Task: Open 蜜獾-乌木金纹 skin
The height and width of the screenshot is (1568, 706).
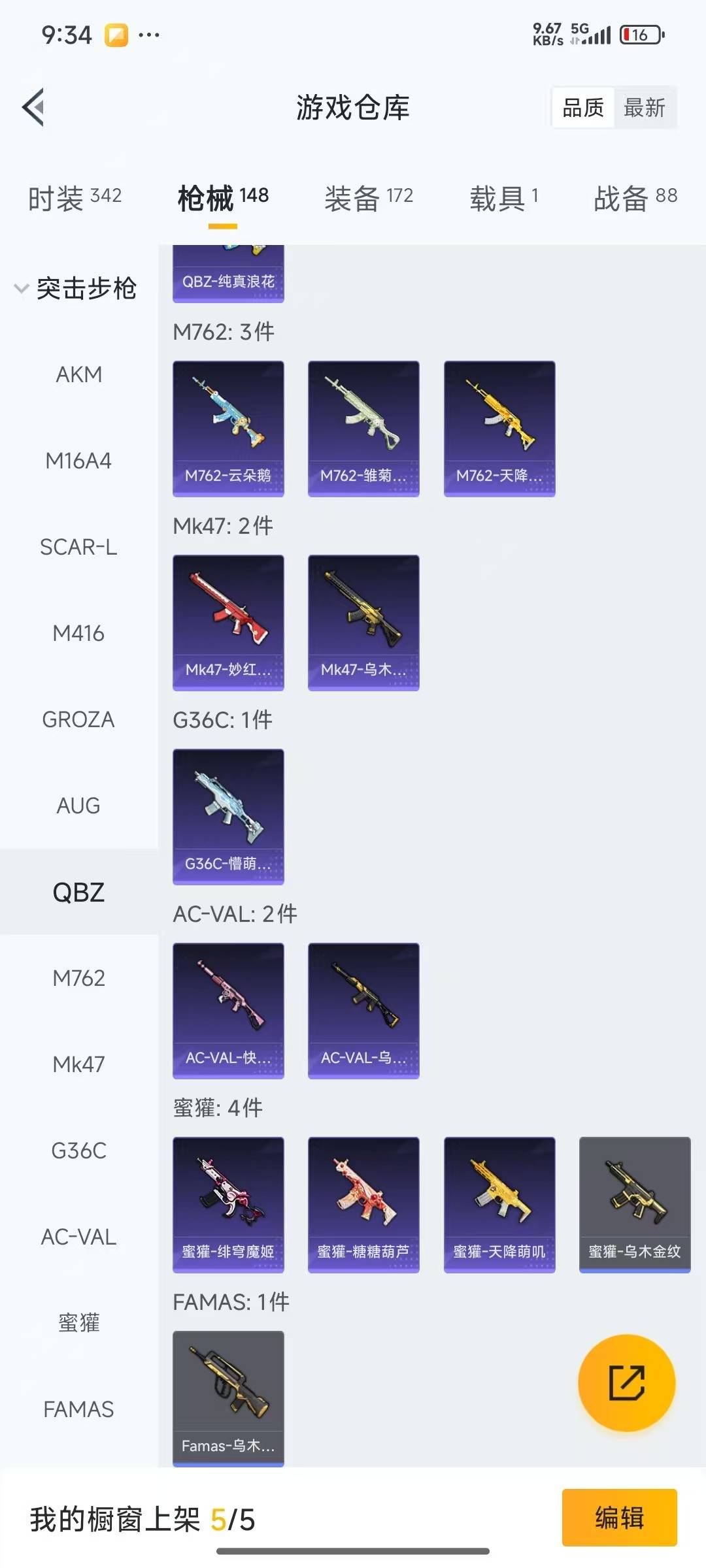Action: [635, 1204]
